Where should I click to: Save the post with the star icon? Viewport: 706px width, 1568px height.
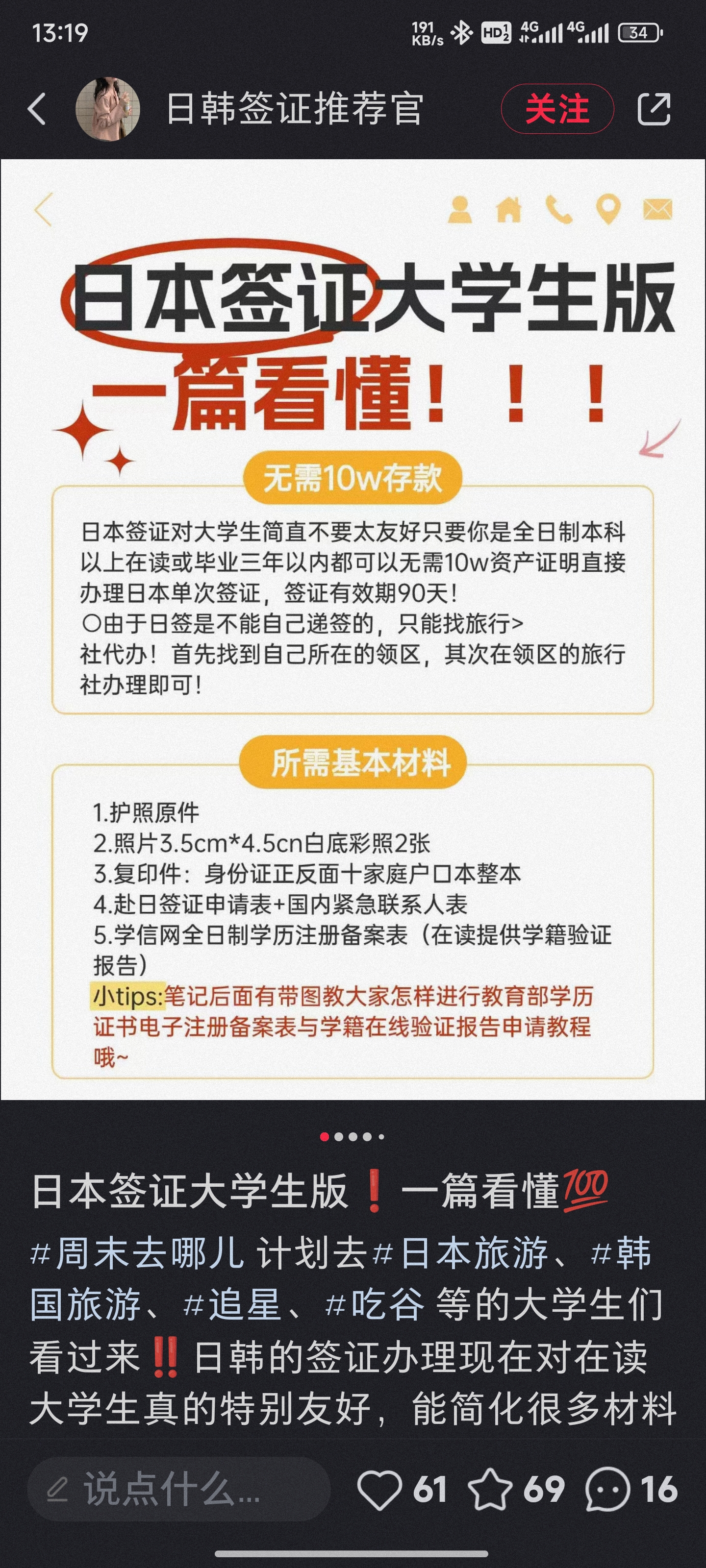490,1490
